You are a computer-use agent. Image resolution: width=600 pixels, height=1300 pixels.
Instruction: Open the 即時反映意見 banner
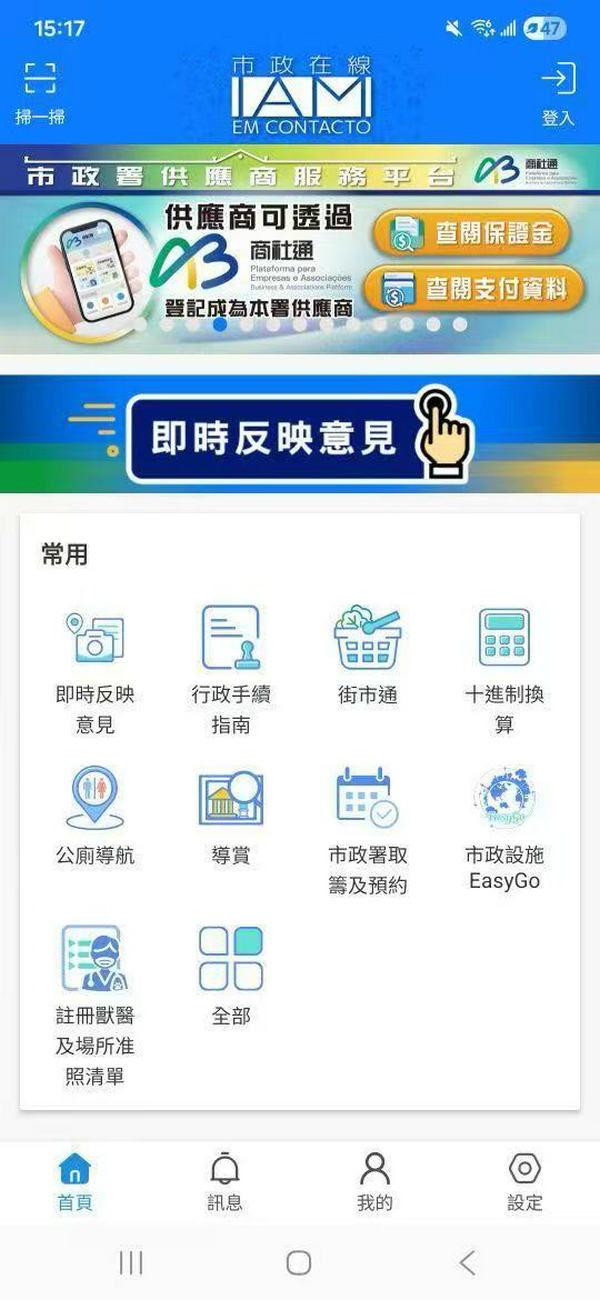(300, 435)
